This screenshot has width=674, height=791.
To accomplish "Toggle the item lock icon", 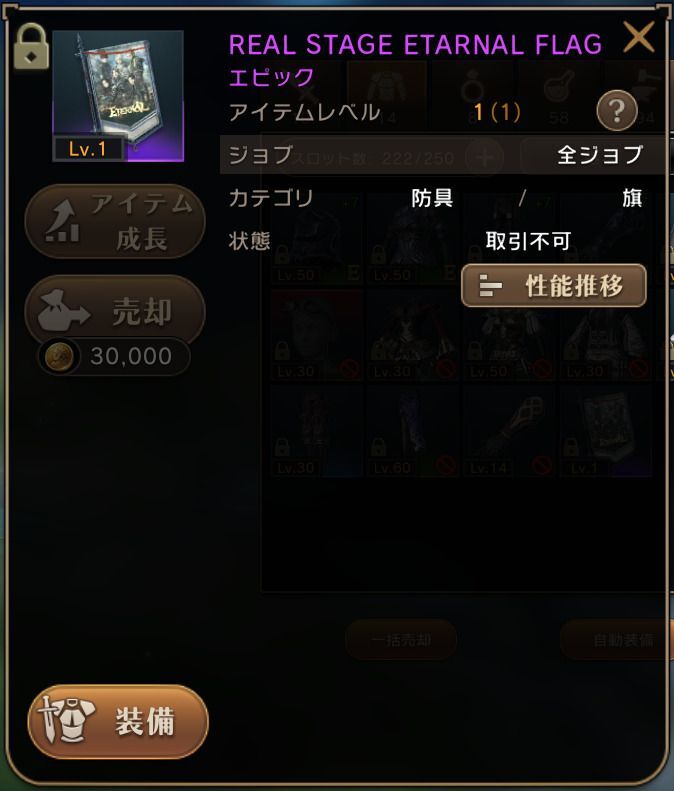I will click(31, 47).
